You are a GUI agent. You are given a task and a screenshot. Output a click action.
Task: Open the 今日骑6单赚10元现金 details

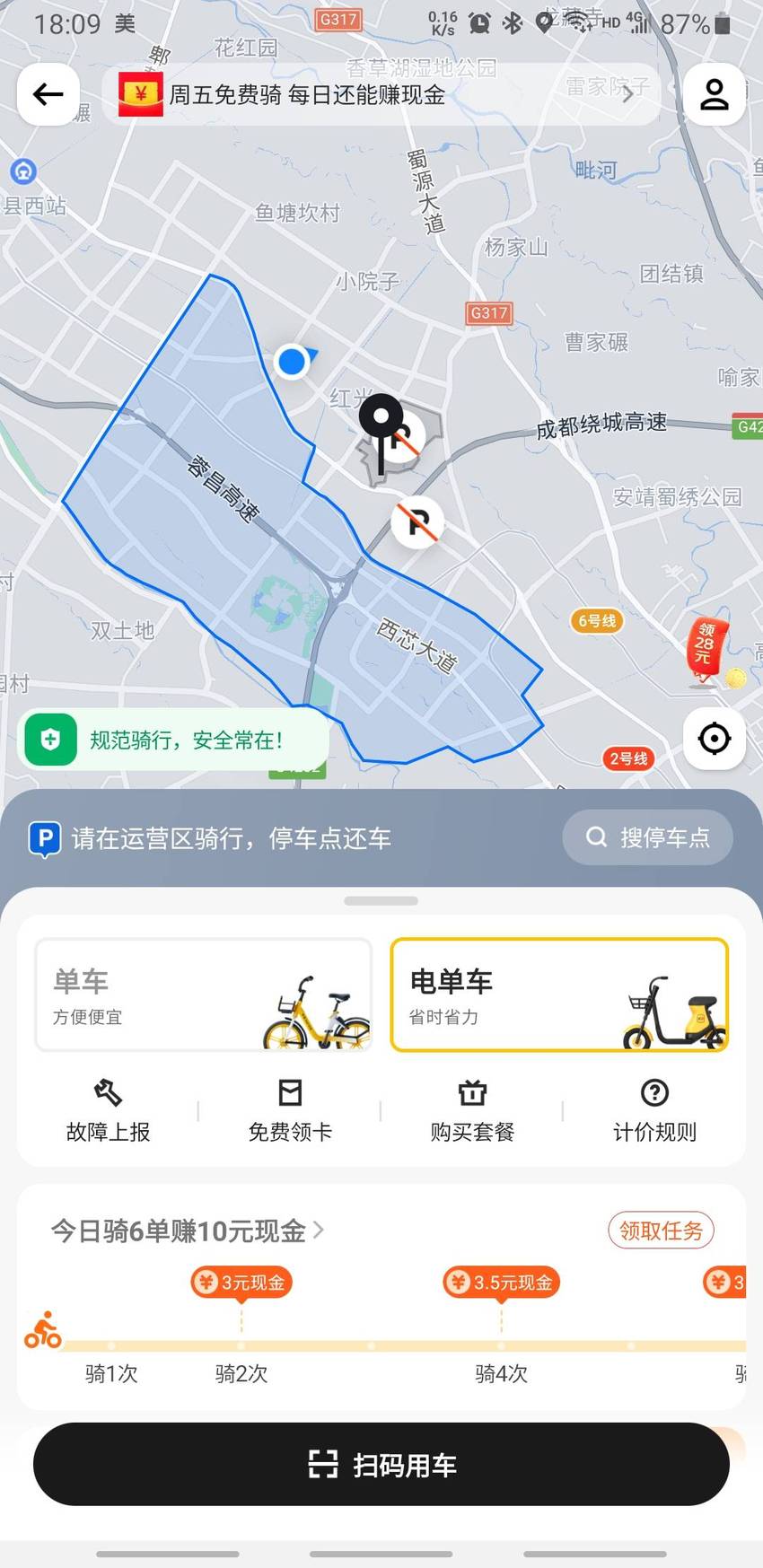(x=188, y=1231)
